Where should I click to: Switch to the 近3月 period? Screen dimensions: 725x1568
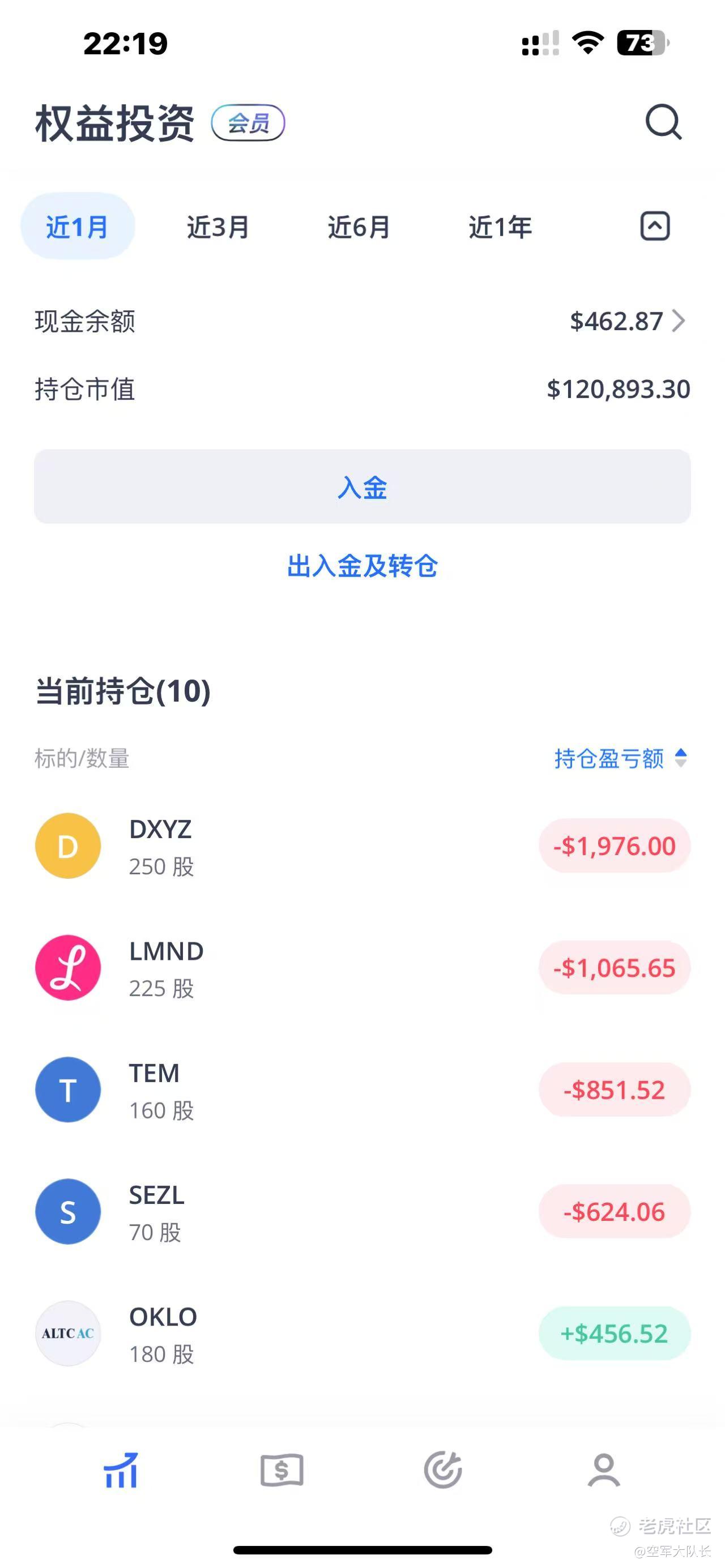tap(218, 227)
